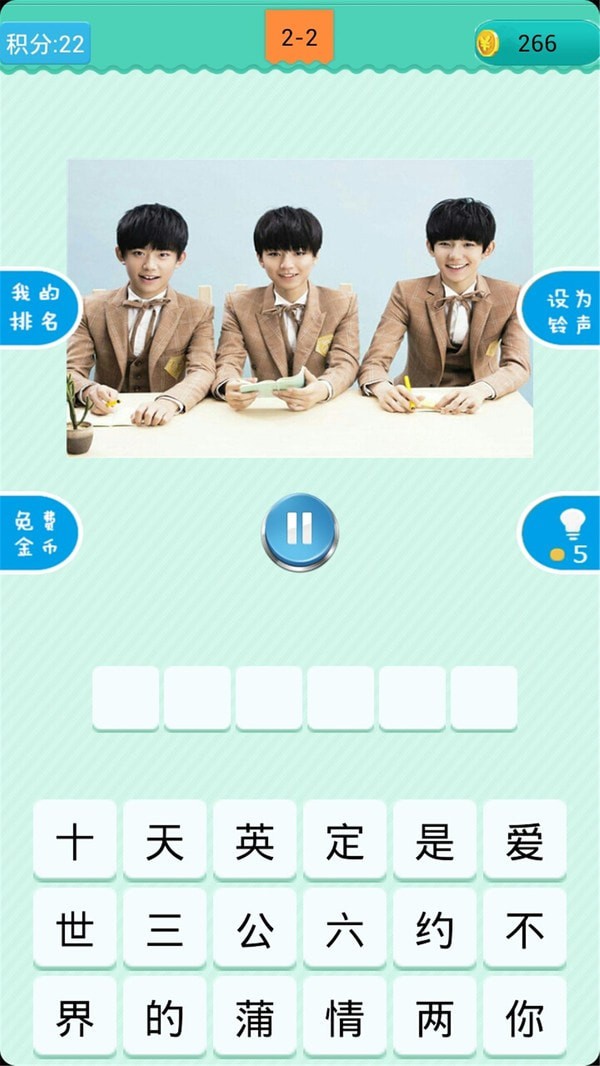Tap the first empty answer box
Screen dimensions: 600x1066
pyautogui.click(x=126, y=698)
